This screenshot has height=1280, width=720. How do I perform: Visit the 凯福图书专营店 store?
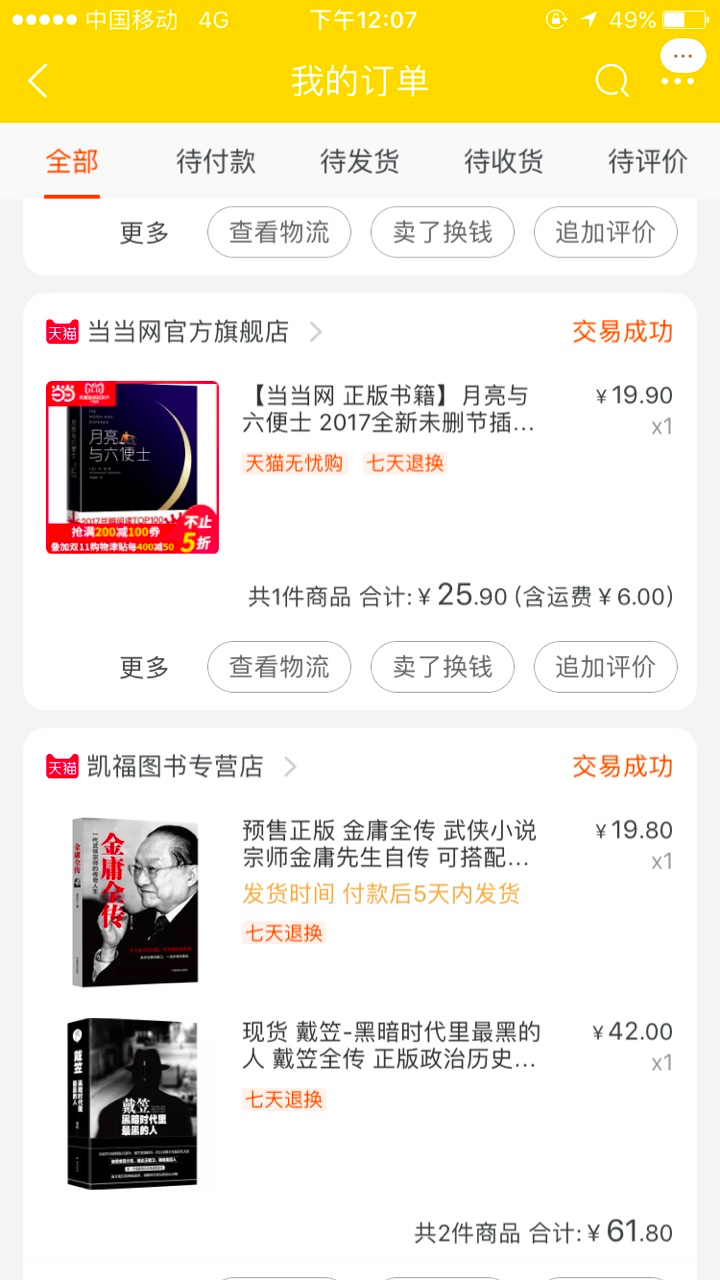(176, 767)
